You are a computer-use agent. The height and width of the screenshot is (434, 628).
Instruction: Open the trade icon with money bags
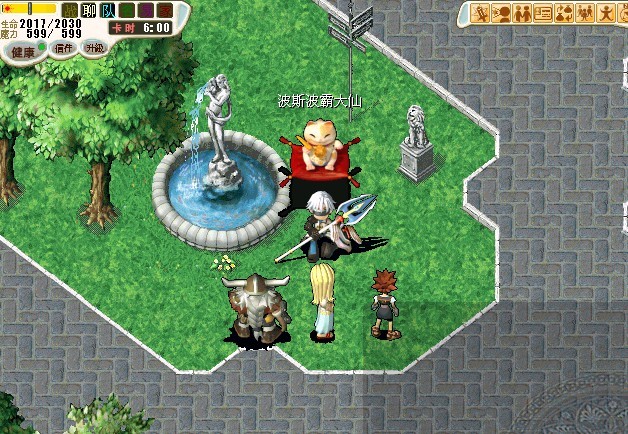click(x=565, y=13)
